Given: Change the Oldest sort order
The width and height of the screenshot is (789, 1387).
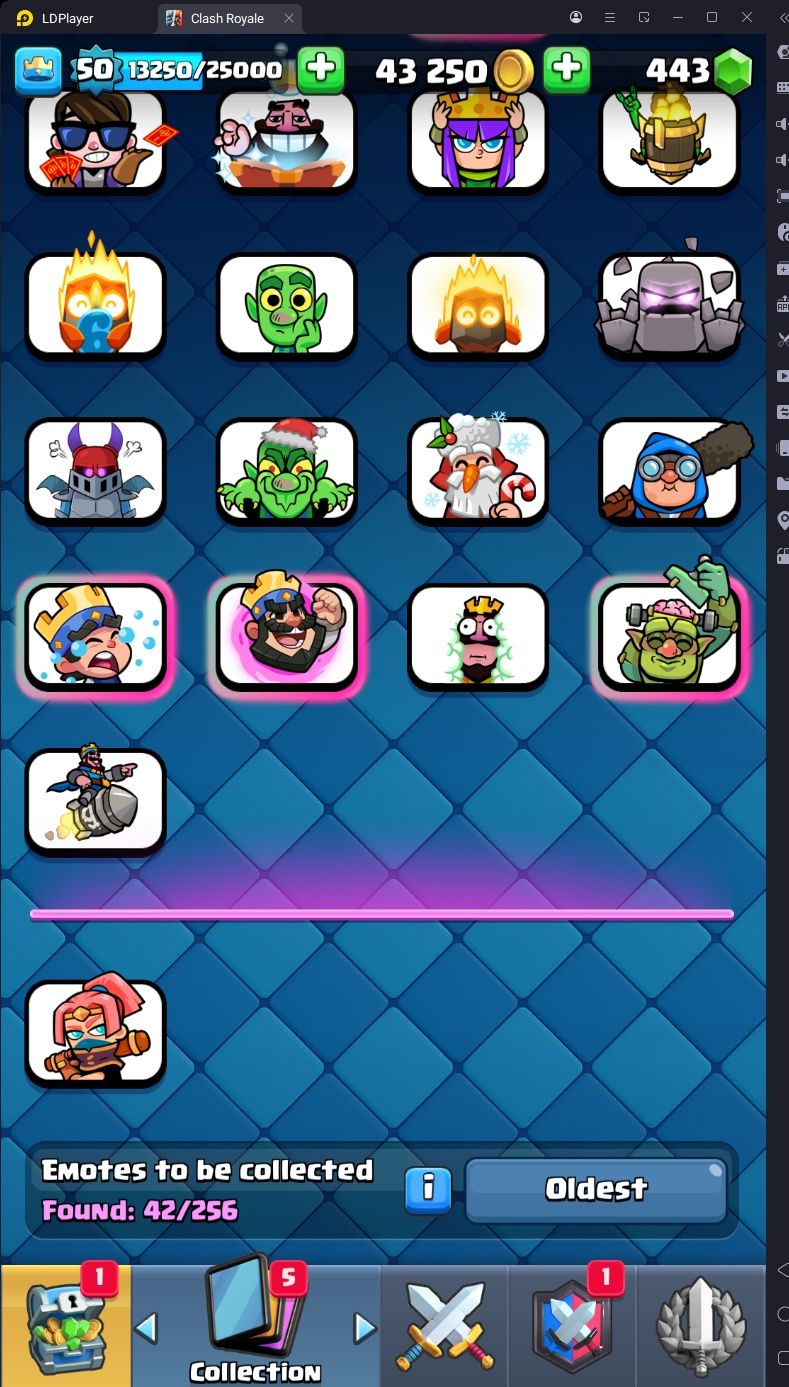Looking at the screenshot, I should coord(596,1189).
